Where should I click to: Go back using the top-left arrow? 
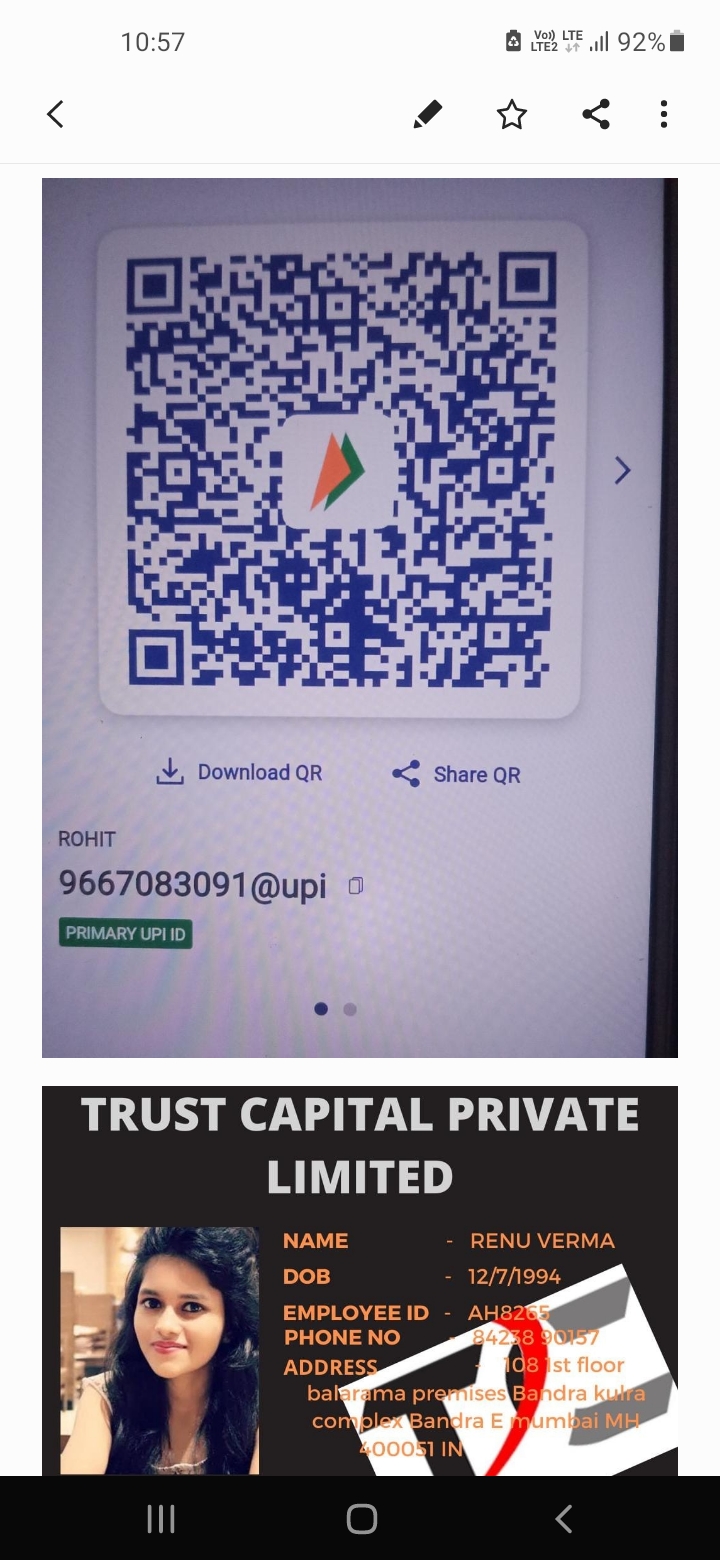coord(56,115)
